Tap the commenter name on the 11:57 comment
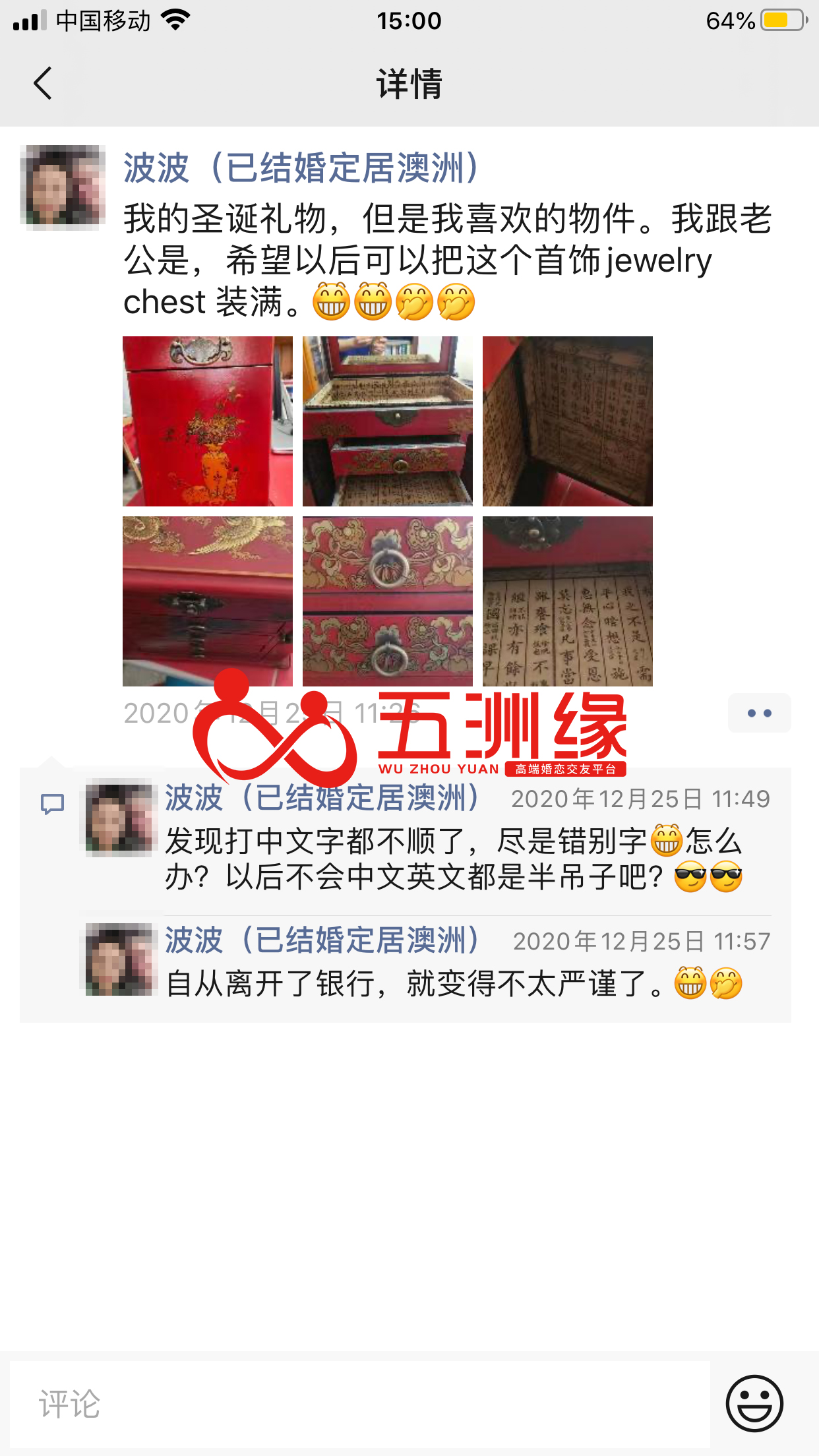This screenshot has width=819, height=1456. pyautogui.click(x=323, y=940)
